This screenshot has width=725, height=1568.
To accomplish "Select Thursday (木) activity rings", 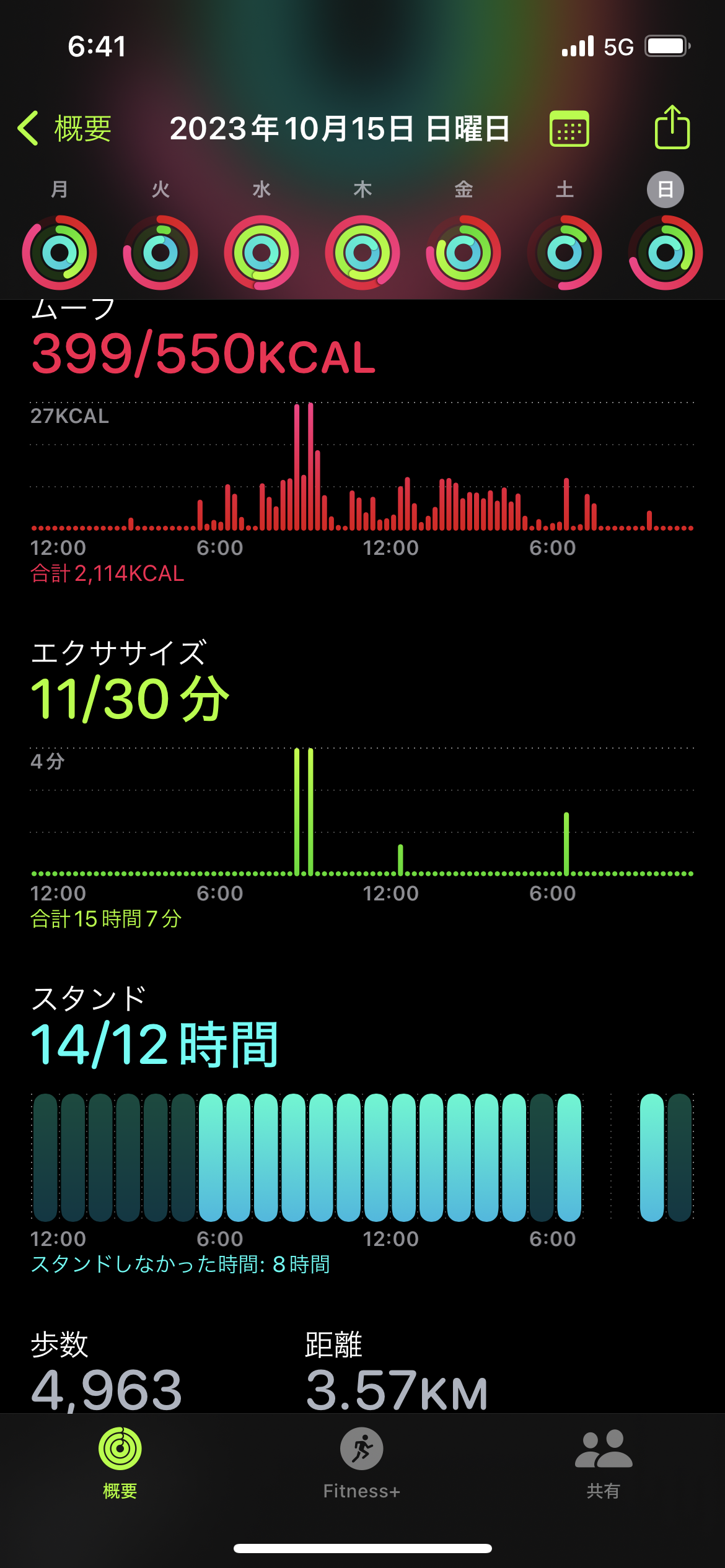I will coord(362,253).
